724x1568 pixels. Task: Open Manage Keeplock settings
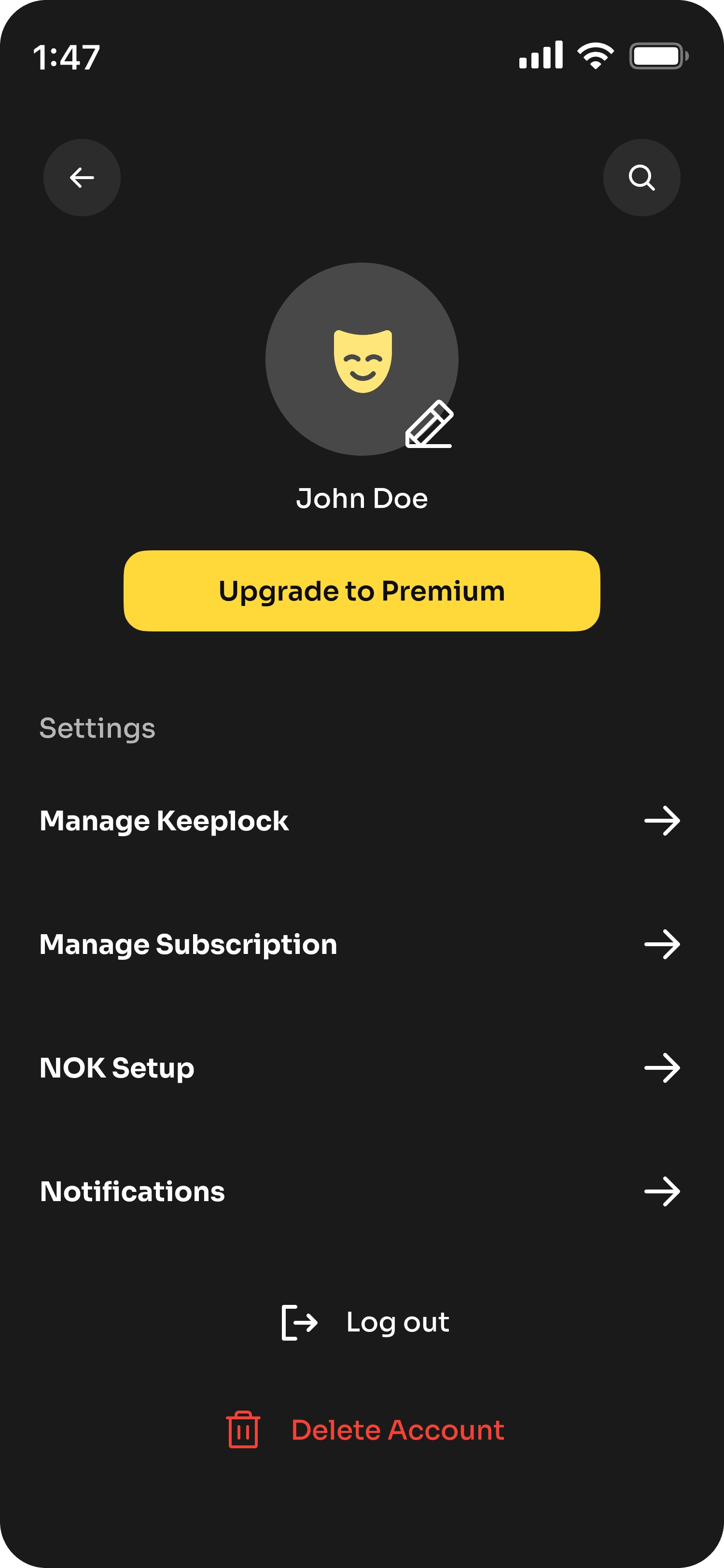coord(360,821)
